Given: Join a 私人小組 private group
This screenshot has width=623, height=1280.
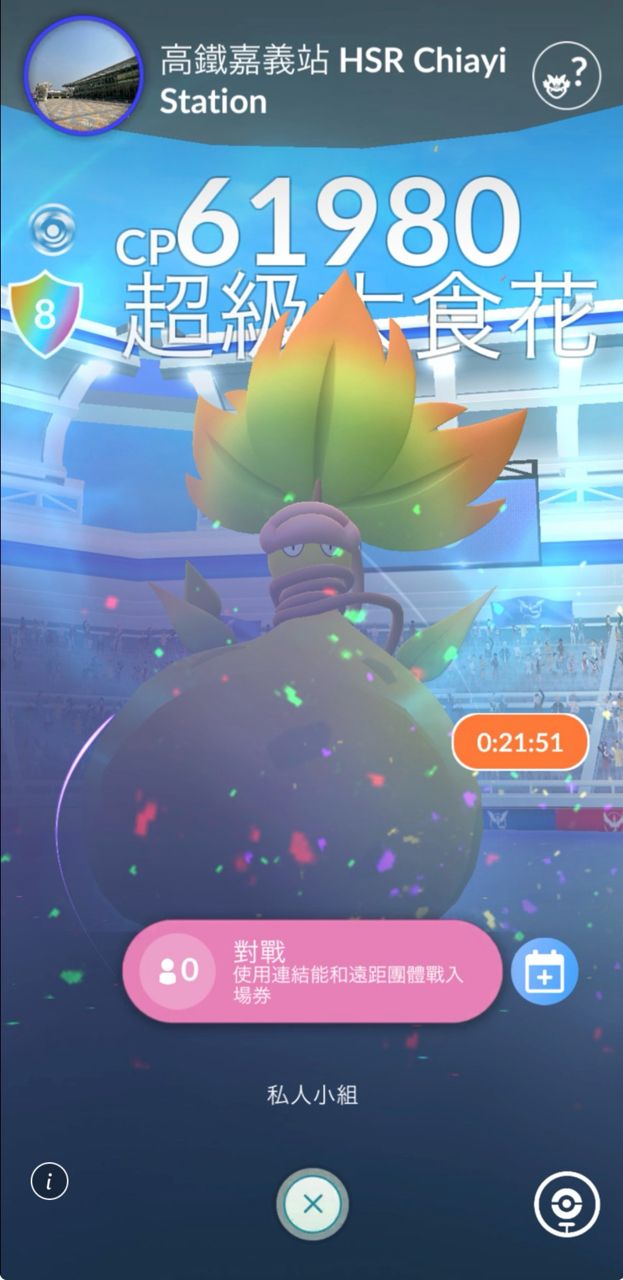Looking at the screenshot, I should coord(312,1095).
